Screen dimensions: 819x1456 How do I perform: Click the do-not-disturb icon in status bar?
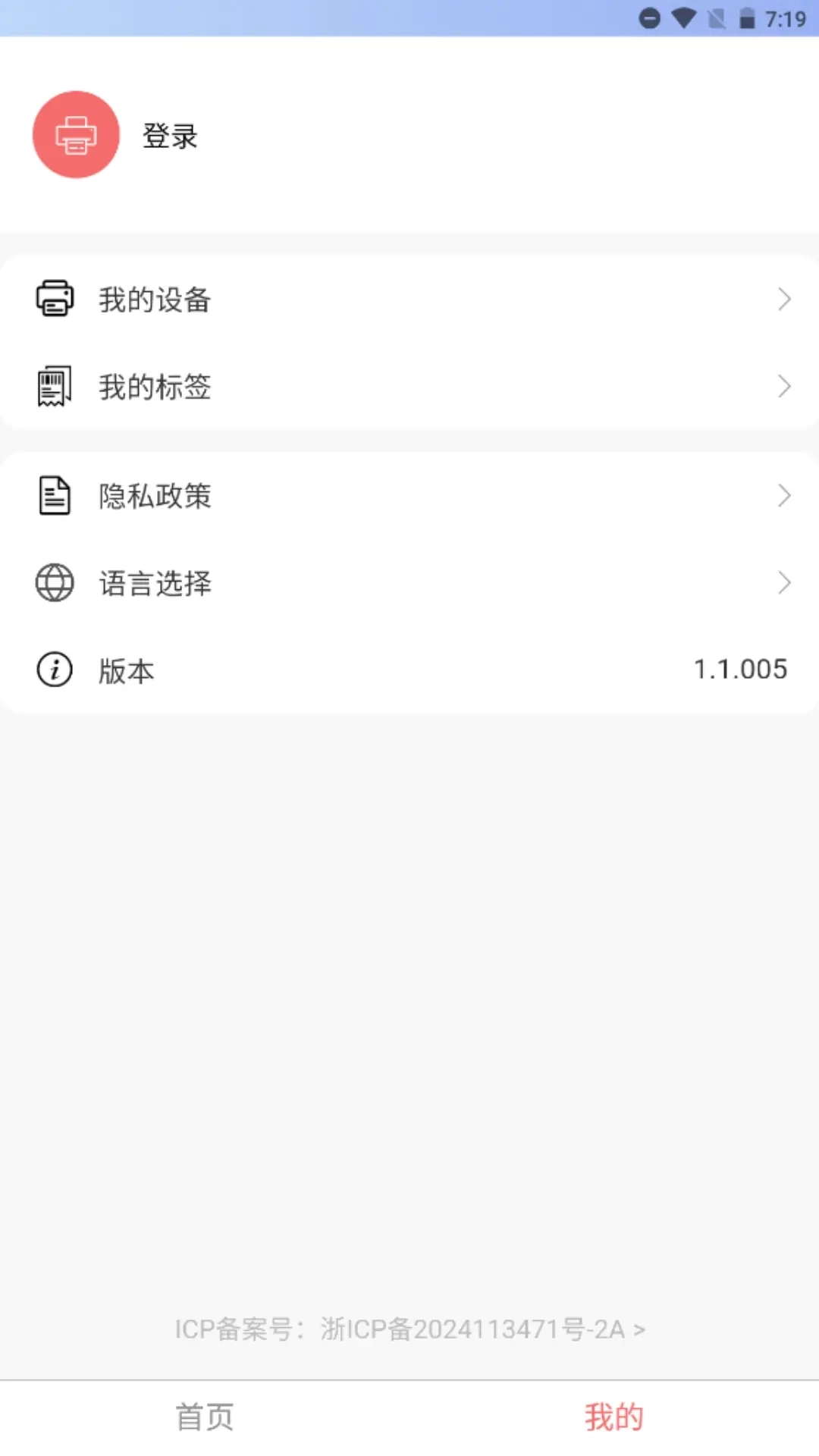pyautogui.click(x=649, y=17)
